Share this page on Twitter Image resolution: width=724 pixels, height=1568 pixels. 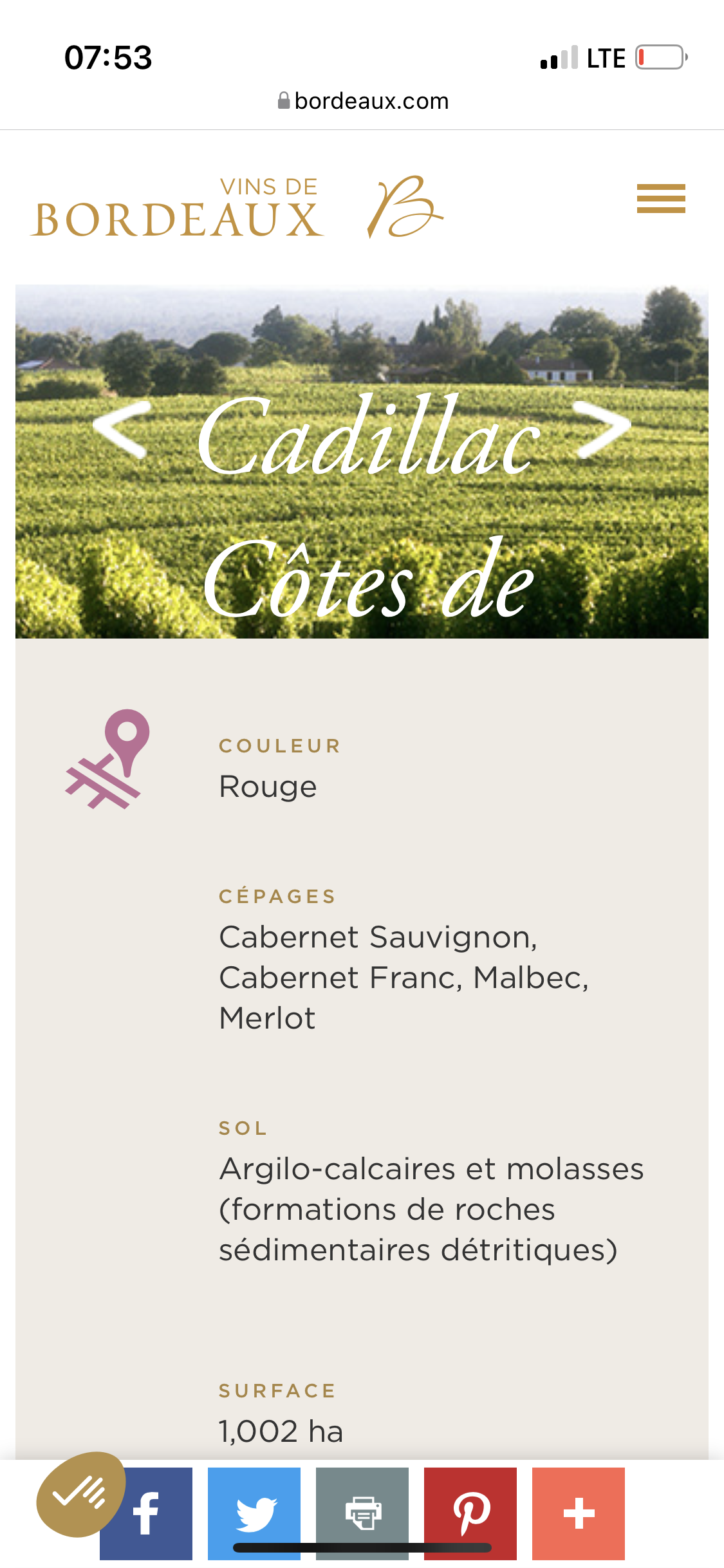[254, 1513]
